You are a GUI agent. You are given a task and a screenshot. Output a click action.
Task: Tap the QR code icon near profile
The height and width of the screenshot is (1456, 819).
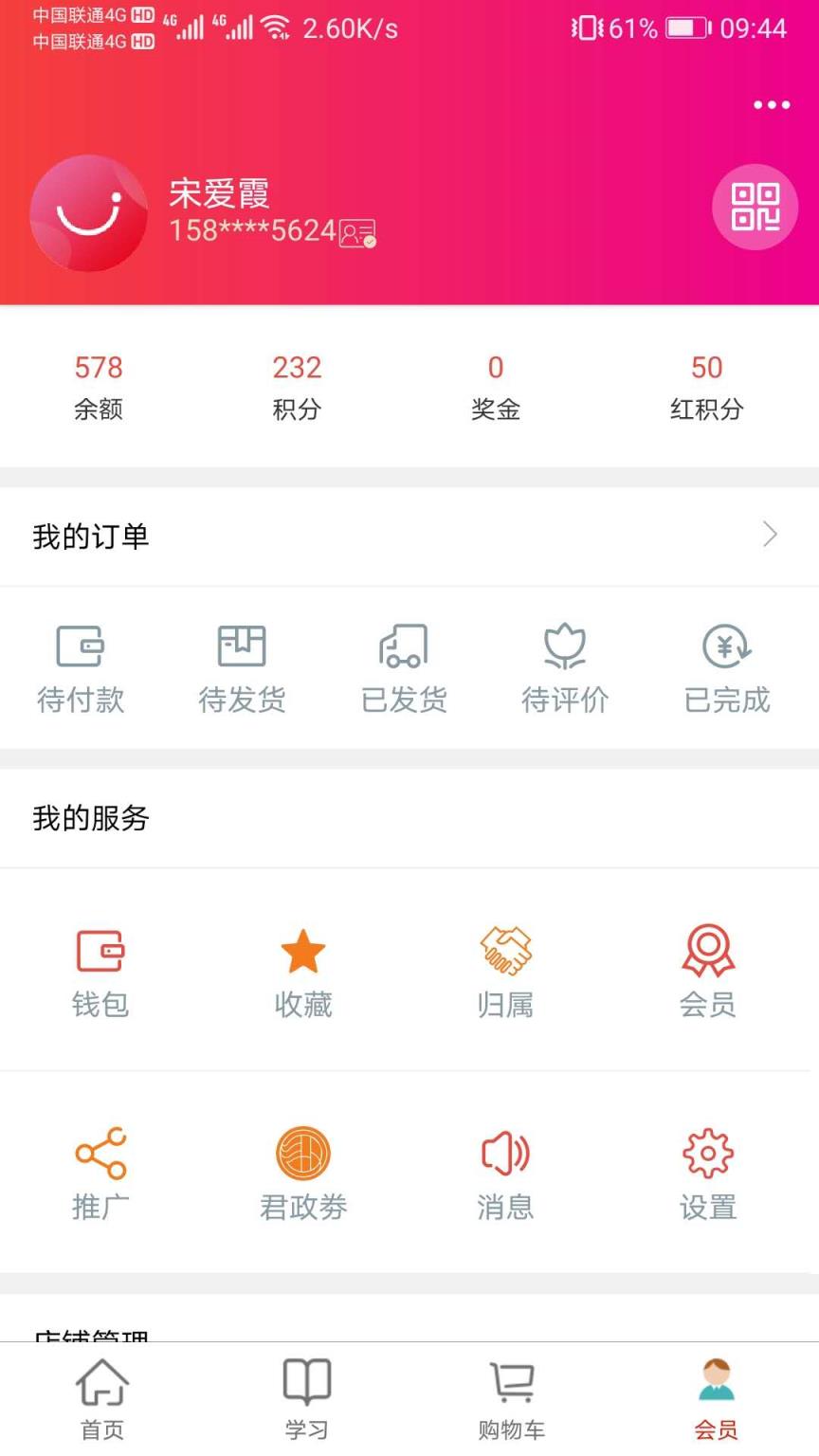pyautogui.click(x=755, y=207)
